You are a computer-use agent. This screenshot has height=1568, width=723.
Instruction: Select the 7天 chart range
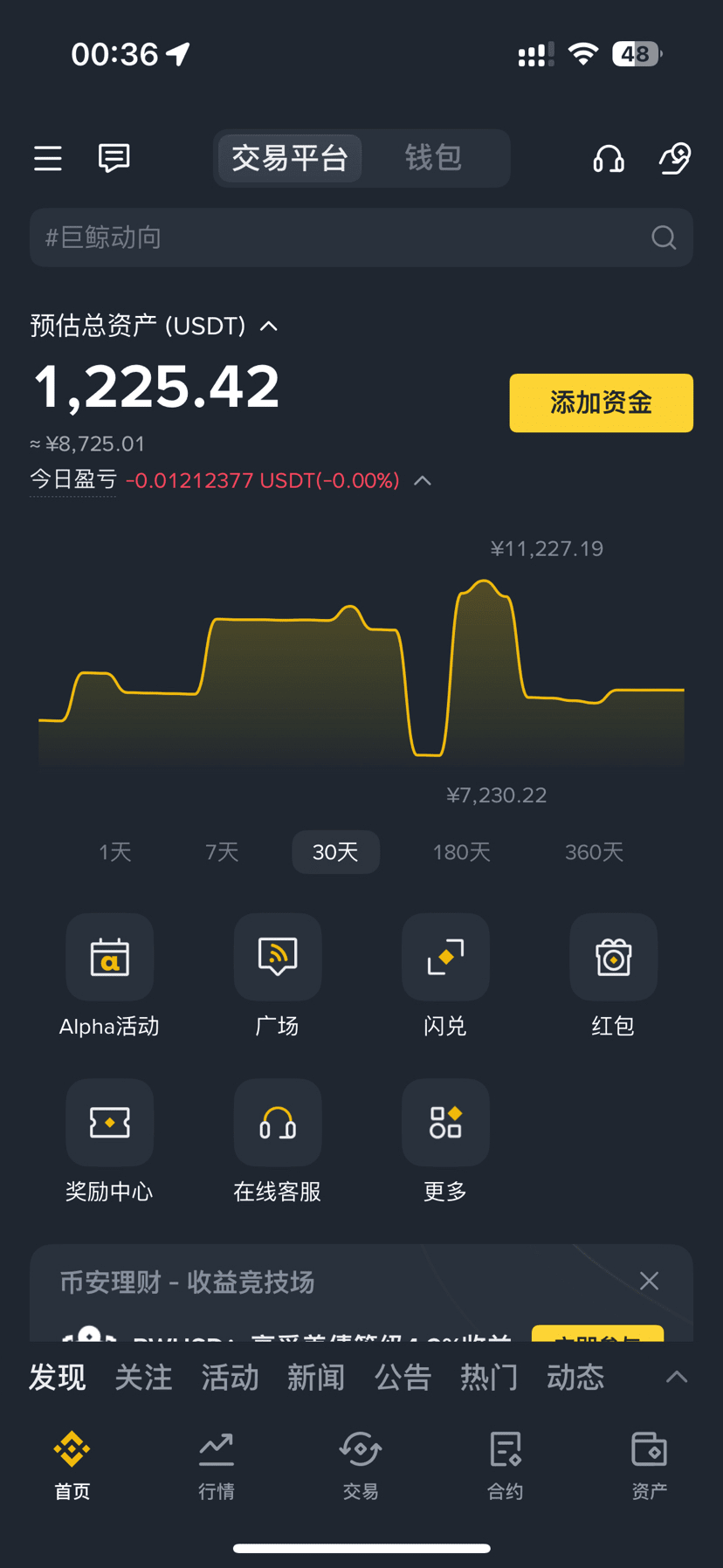point(222,852)
